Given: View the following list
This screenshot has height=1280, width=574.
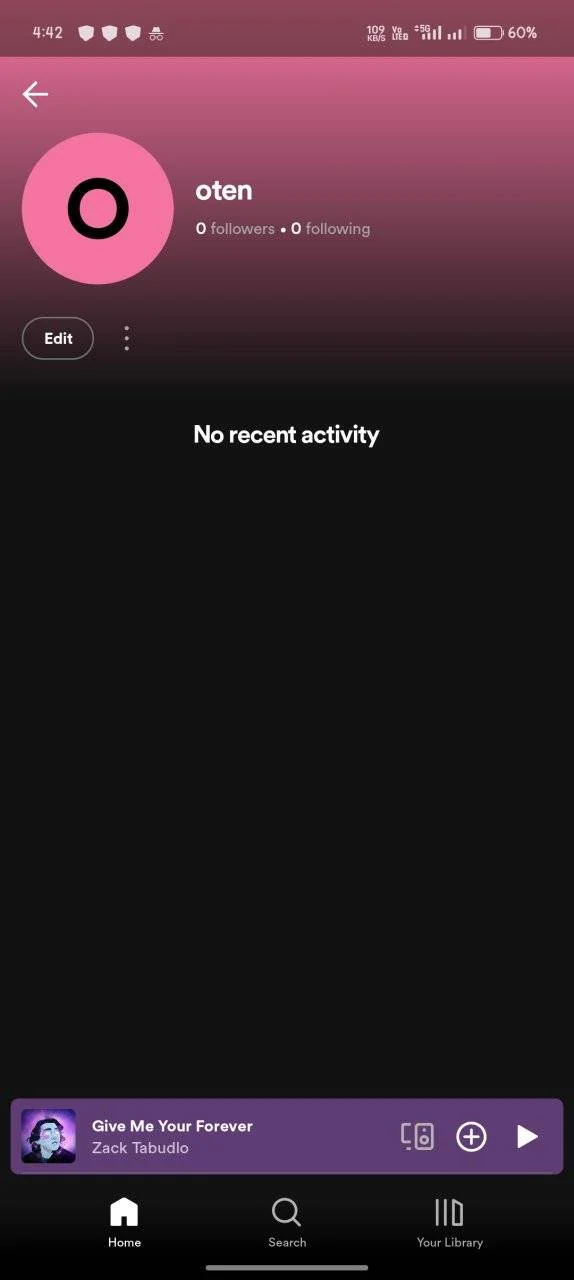Looking at the screenshot, I should (x=330, y=229).
